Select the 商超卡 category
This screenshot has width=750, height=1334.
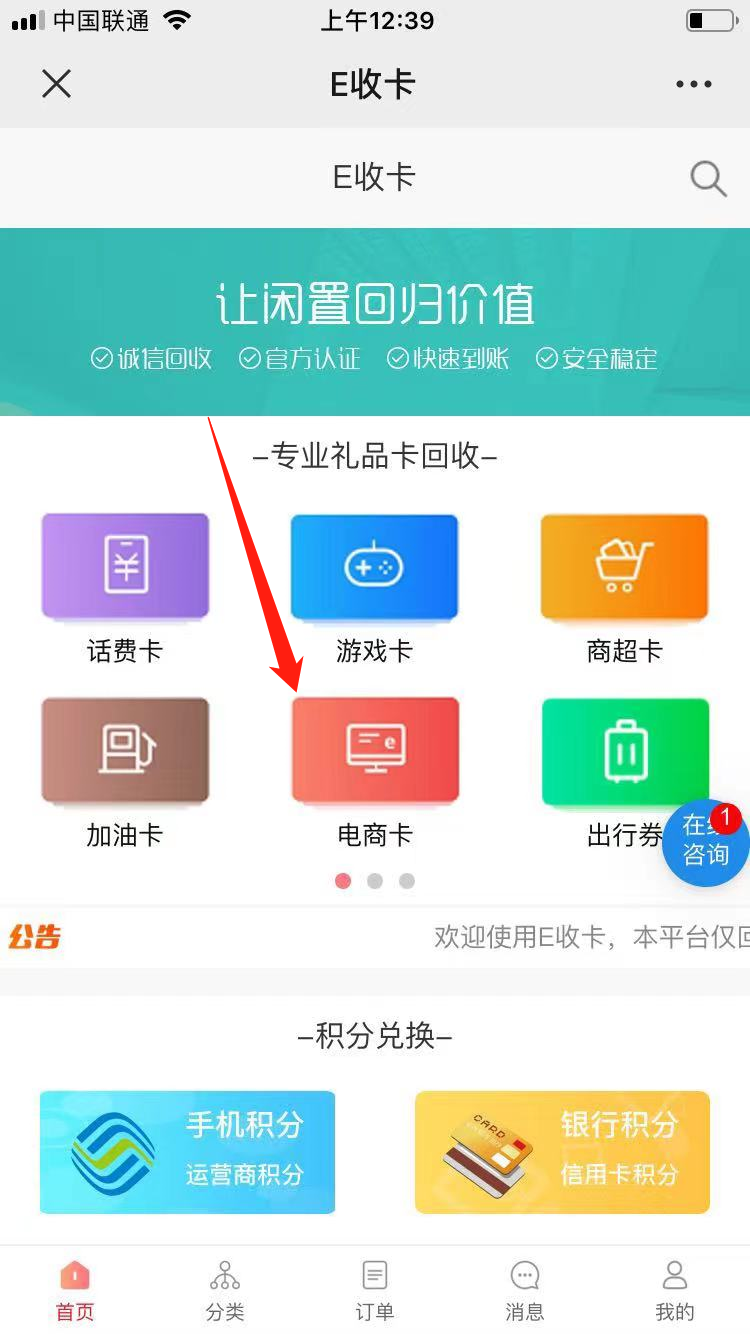pos(624,567)
